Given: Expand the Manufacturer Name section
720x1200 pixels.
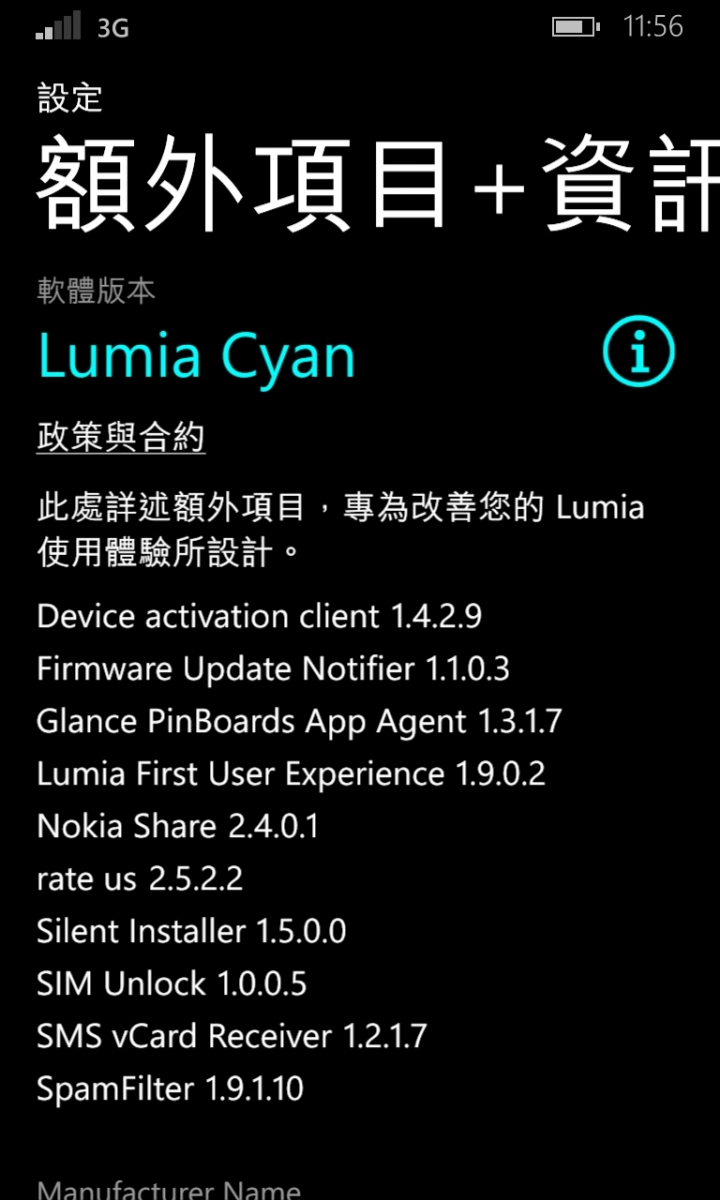Looking at the screenshot, I should coord(167,1189).
